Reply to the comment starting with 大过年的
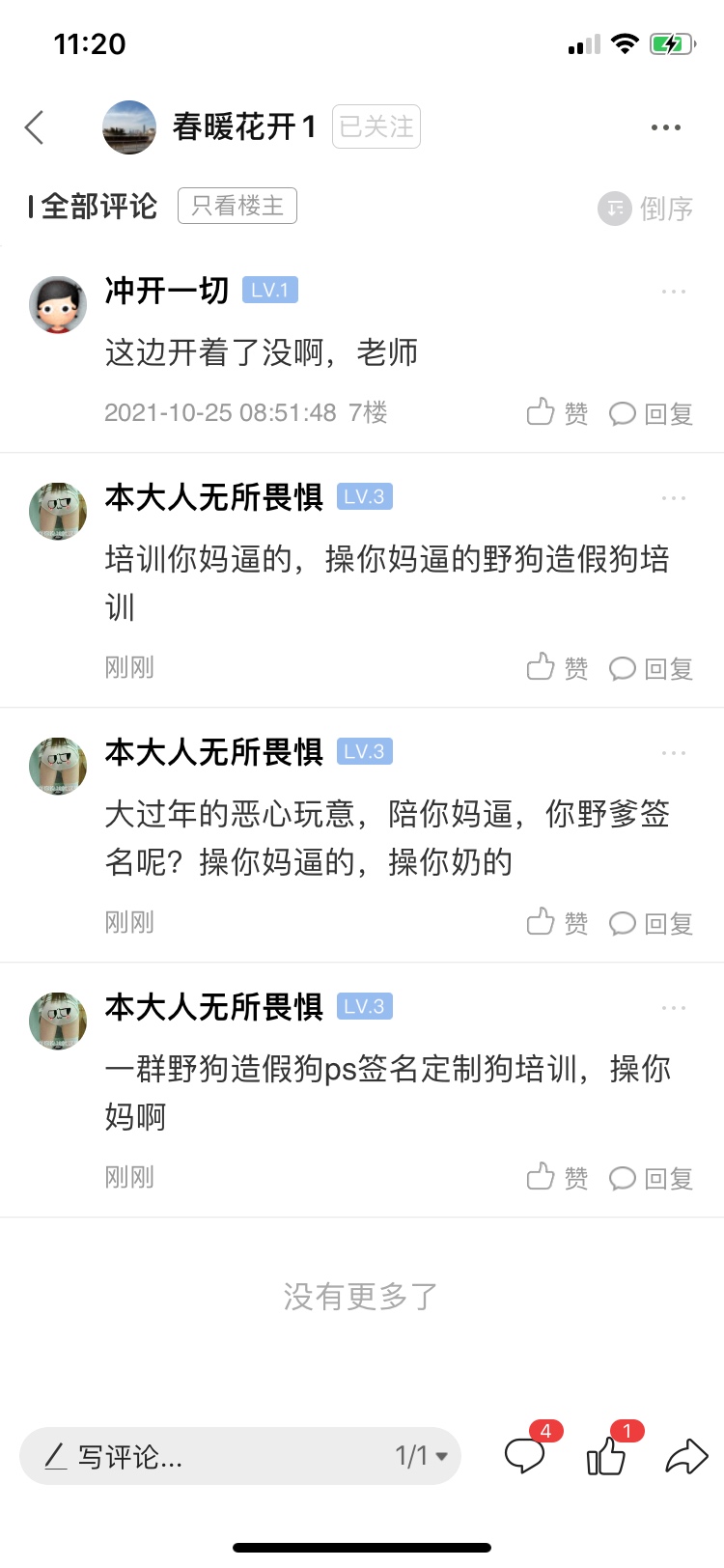This screenshot has width=724, height=1568. (652, 923)
